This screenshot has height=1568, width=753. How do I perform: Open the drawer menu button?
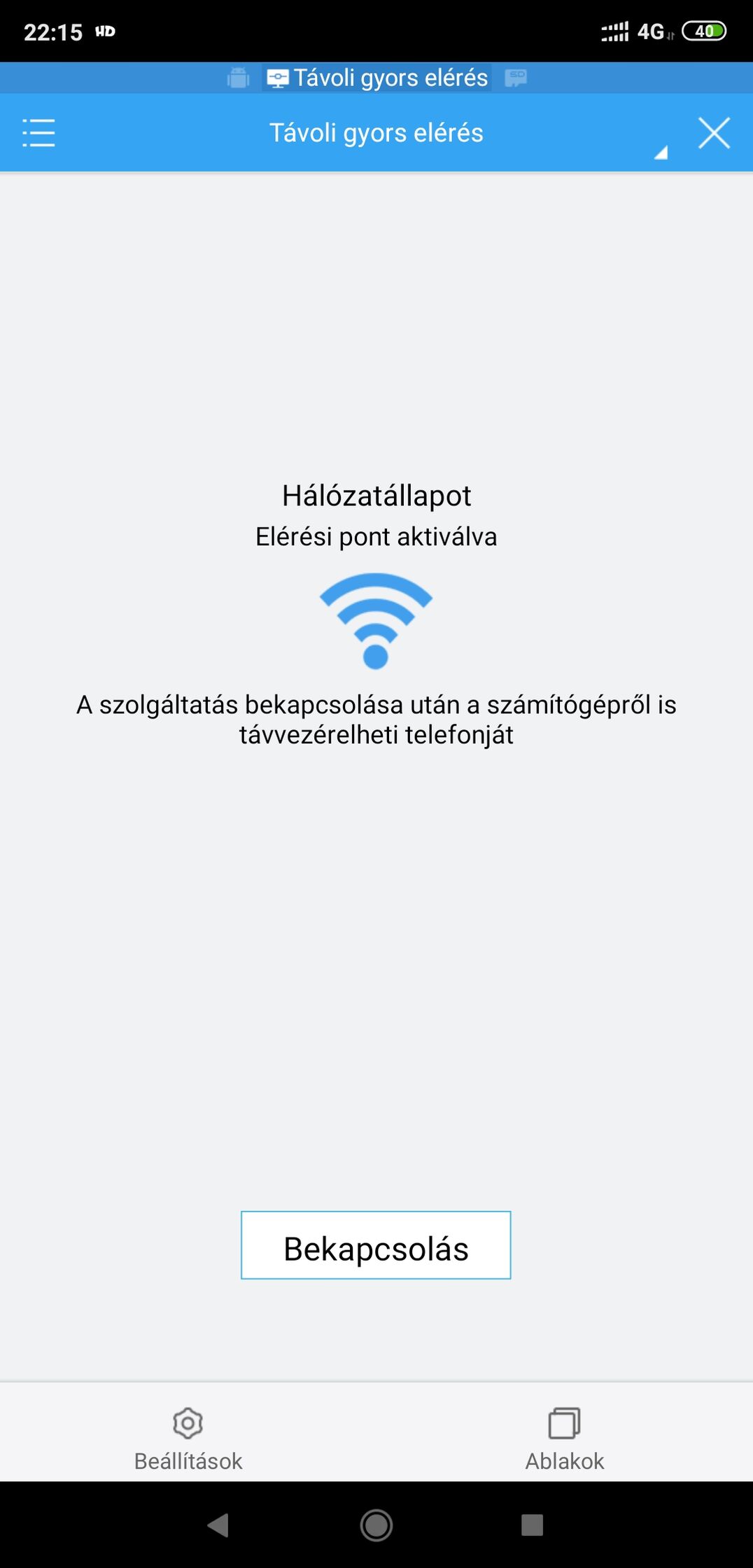pos(38,133)
